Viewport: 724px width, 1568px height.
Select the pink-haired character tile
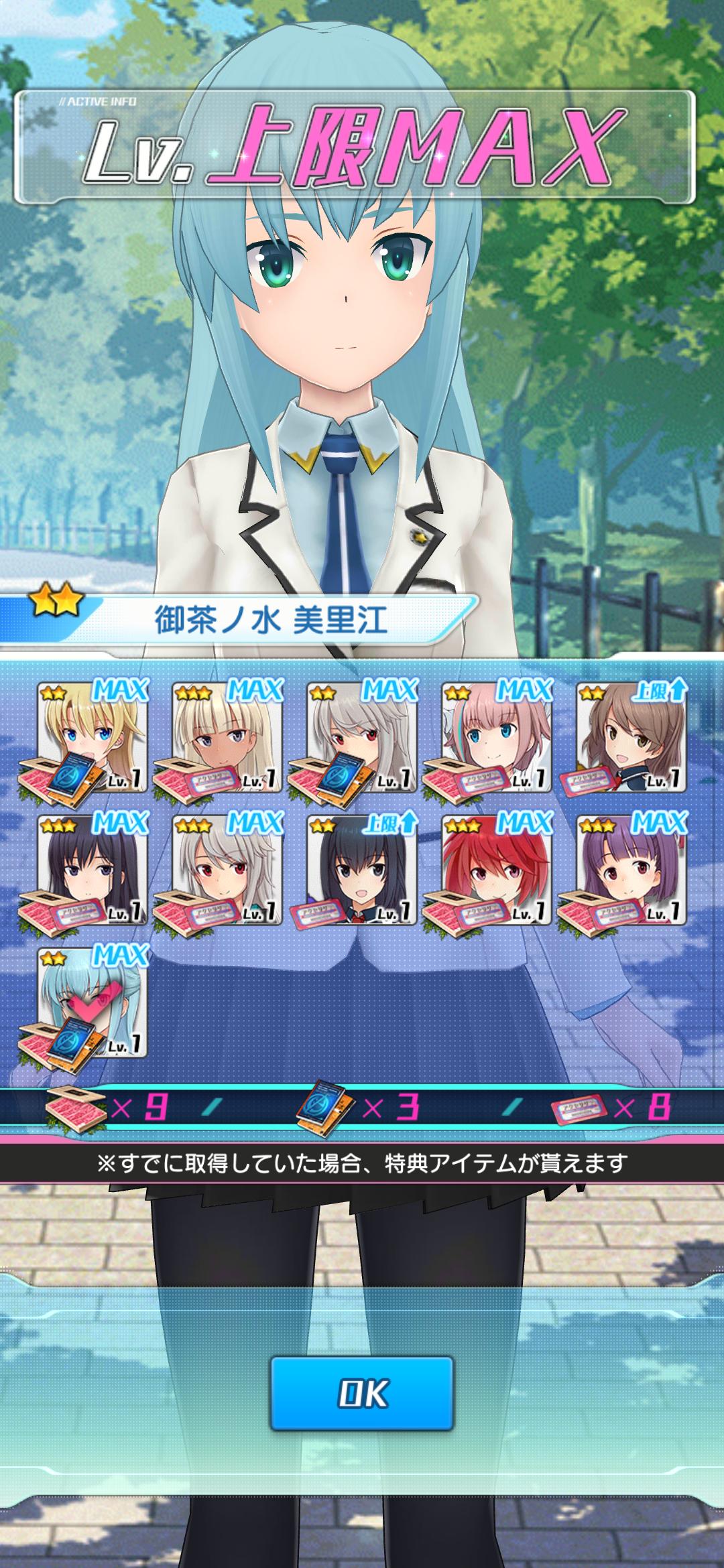[x=497, y=737]
